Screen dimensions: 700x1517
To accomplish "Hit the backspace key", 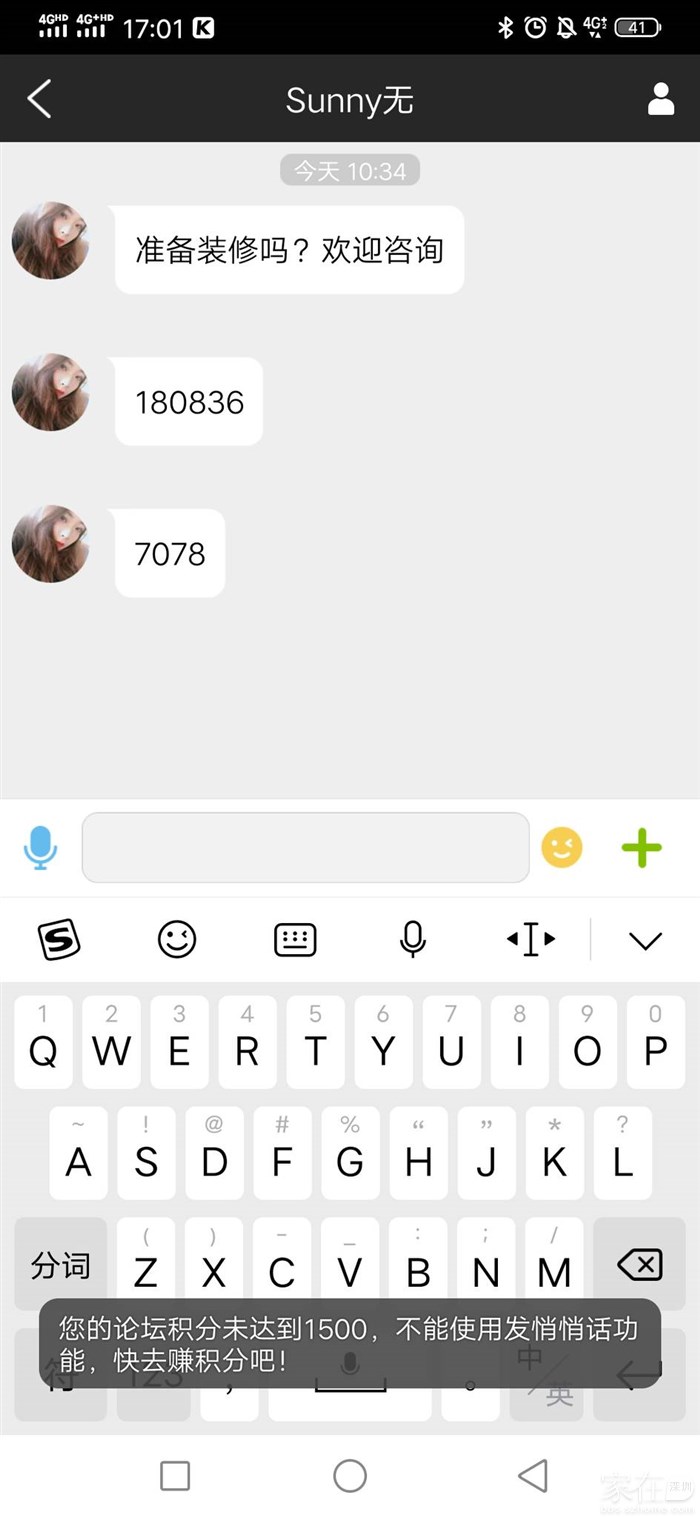I will click(640, 1265).
